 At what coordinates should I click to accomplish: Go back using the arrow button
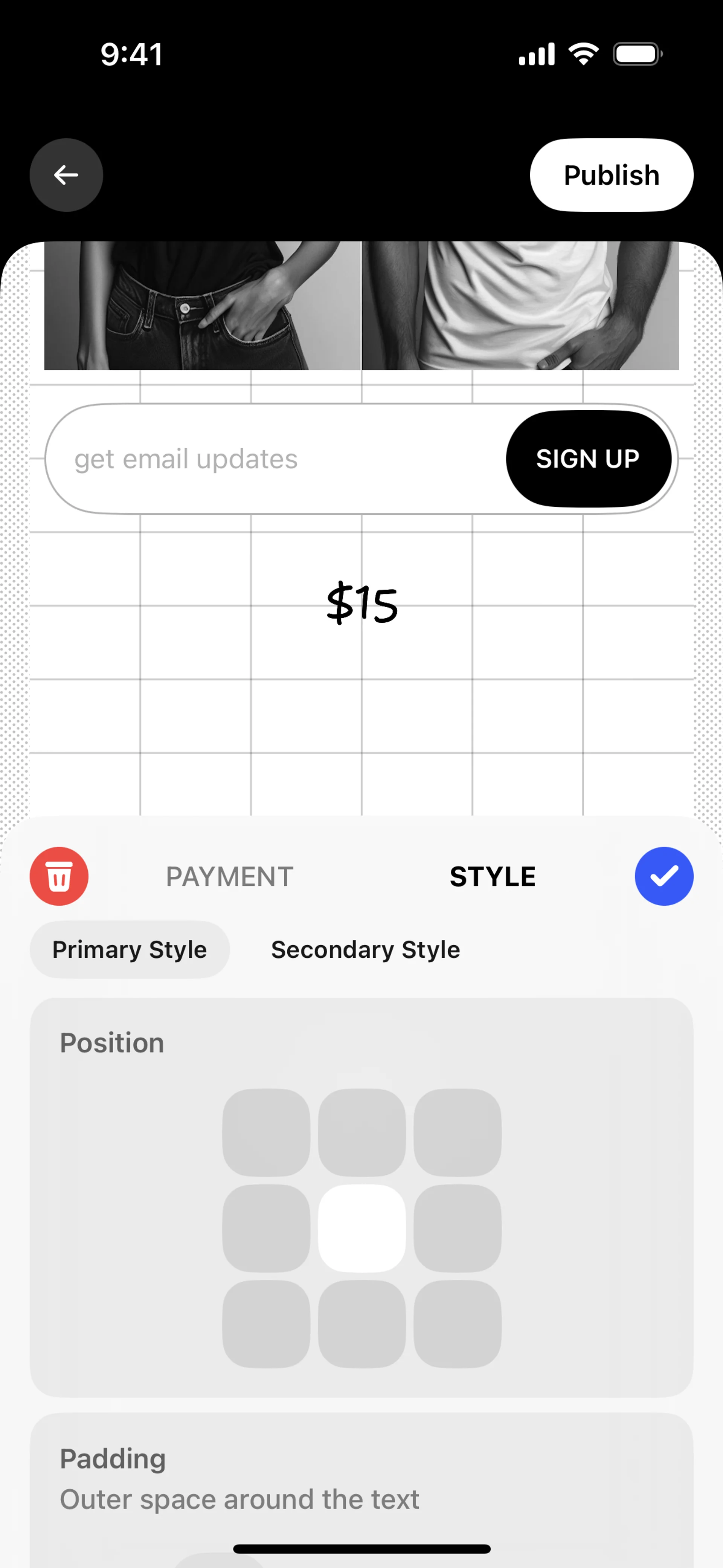point(66,175)
